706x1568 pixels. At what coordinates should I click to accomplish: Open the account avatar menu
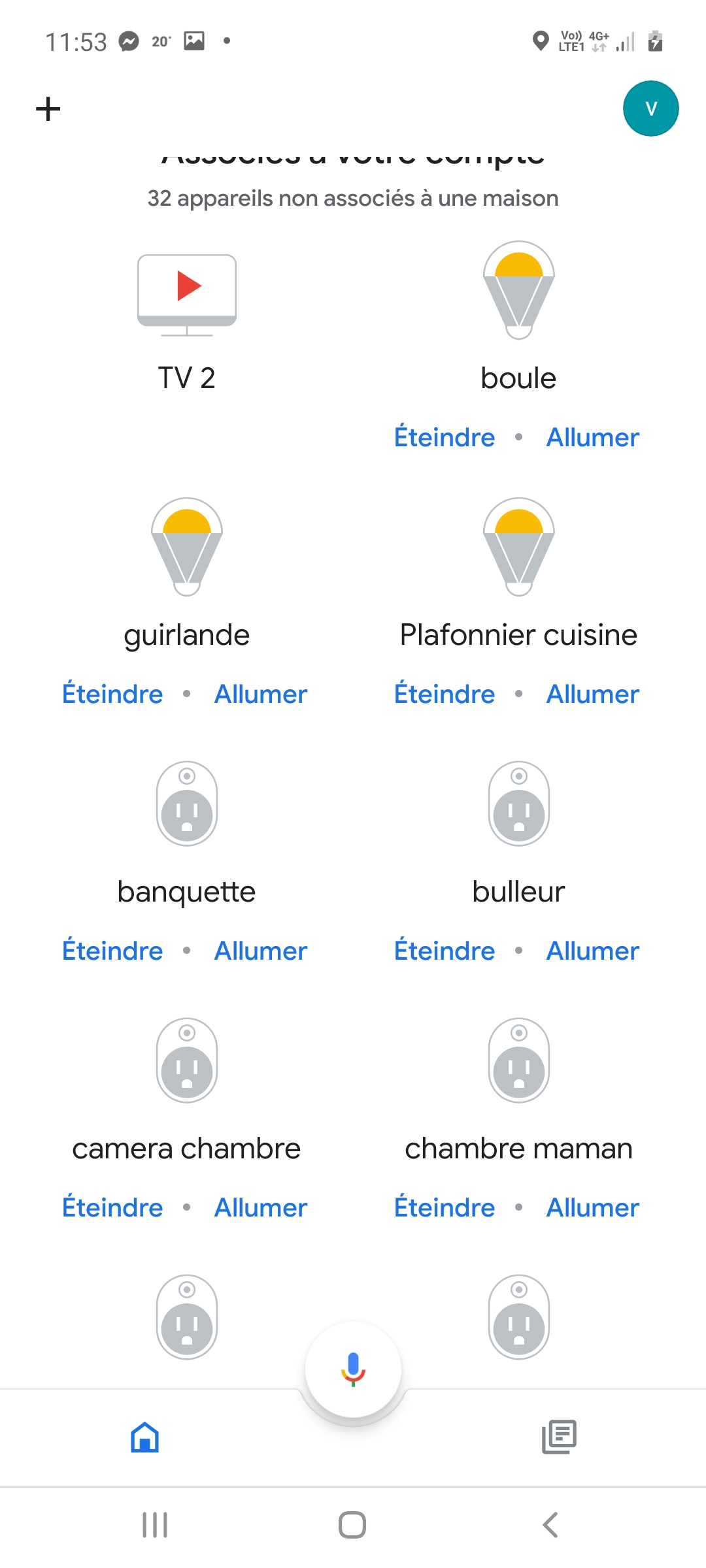(x=650, y=108)
